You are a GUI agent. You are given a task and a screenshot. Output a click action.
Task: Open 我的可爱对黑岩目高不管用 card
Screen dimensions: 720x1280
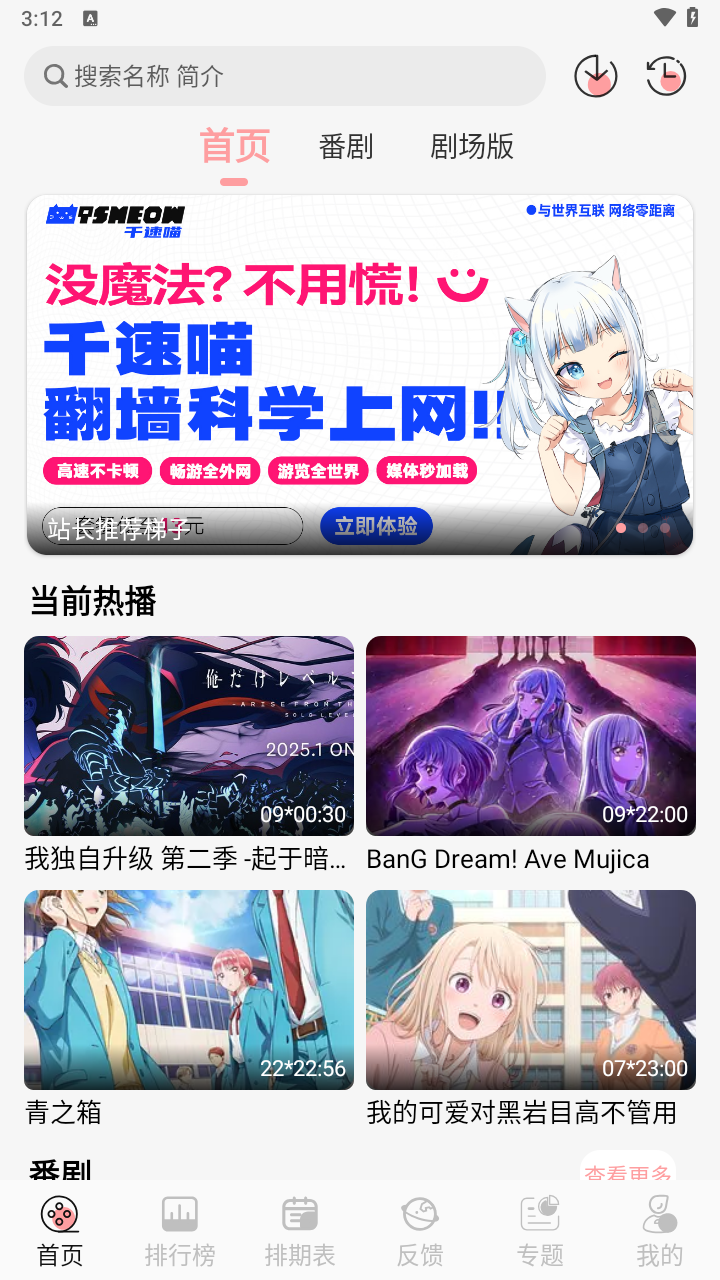531,990
